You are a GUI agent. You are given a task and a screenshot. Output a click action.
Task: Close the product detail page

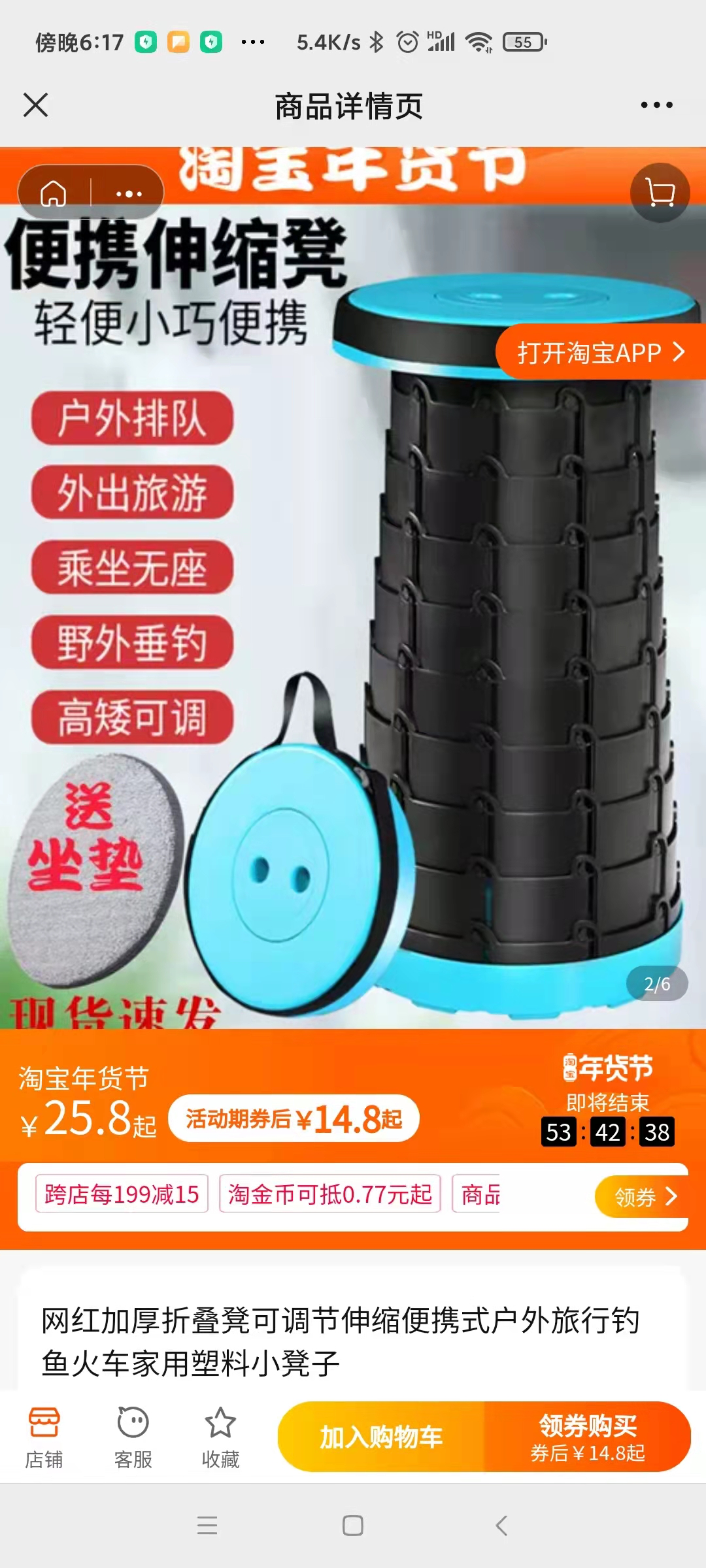(x=35, y=105)
